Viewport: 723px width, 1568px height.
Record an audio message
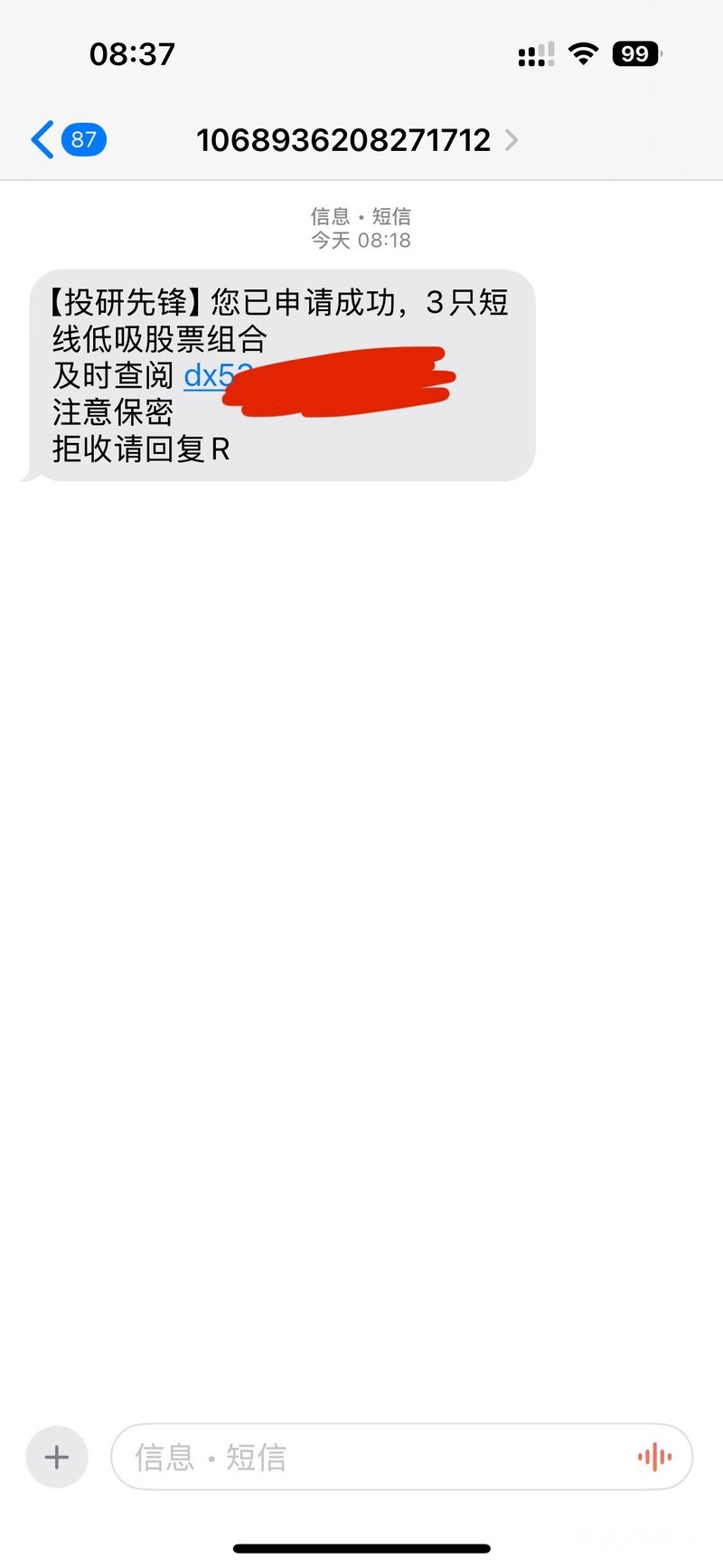pyautogui.click(x=654, y=1457)
